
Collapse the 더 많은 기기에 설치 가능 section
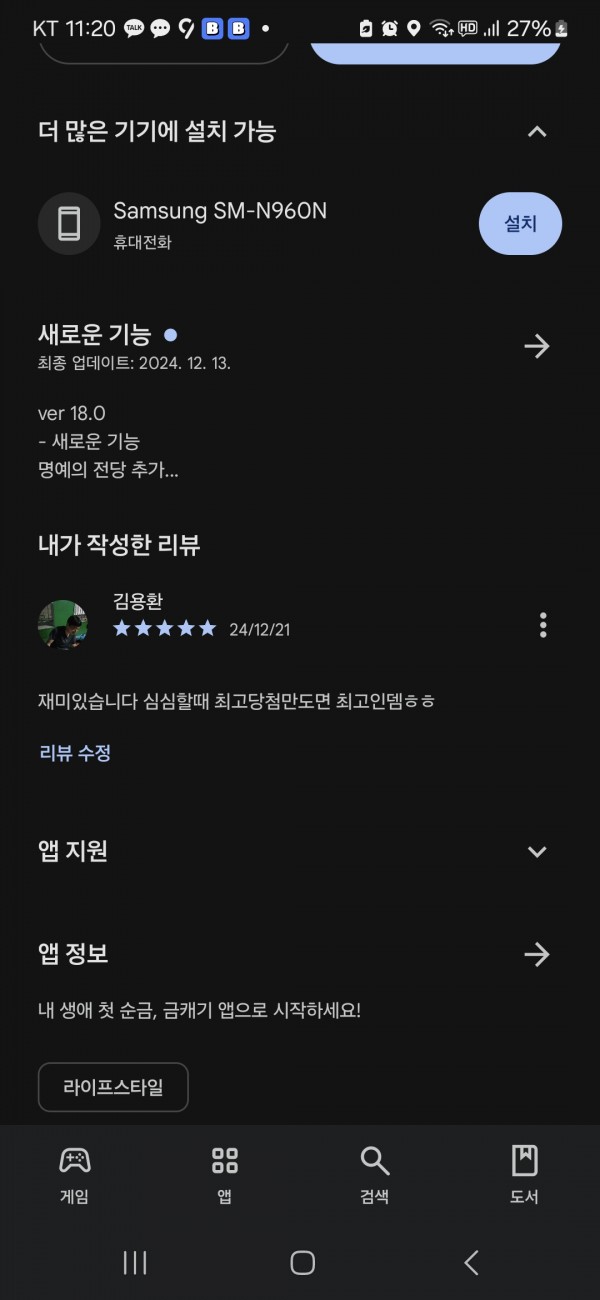tap(537, 131)
